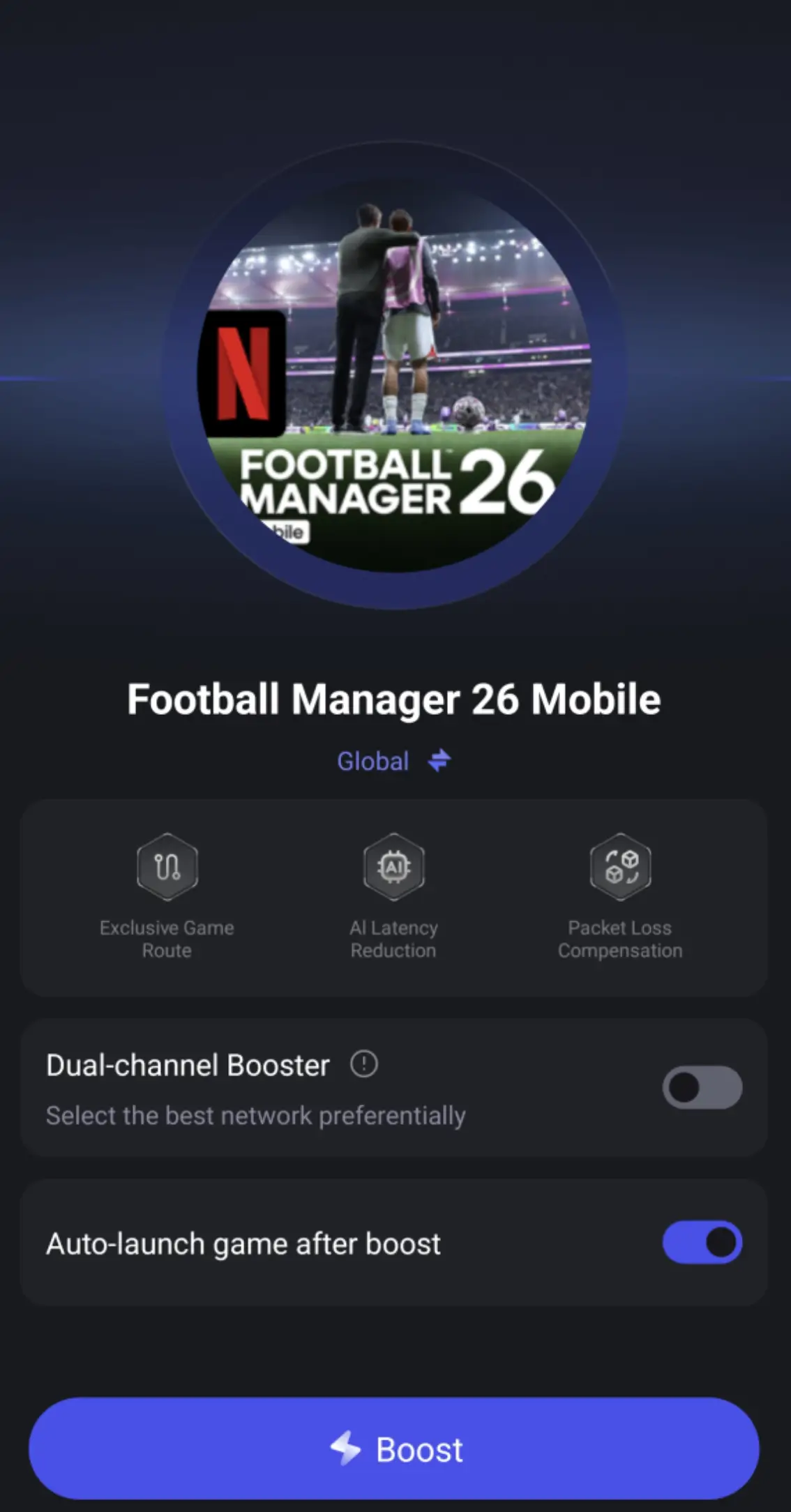Image resolution: width=791 pixels, height=1512 pixels.
Task: Click the Packet Loss Compensation icon
Action: tap(620, 868)
